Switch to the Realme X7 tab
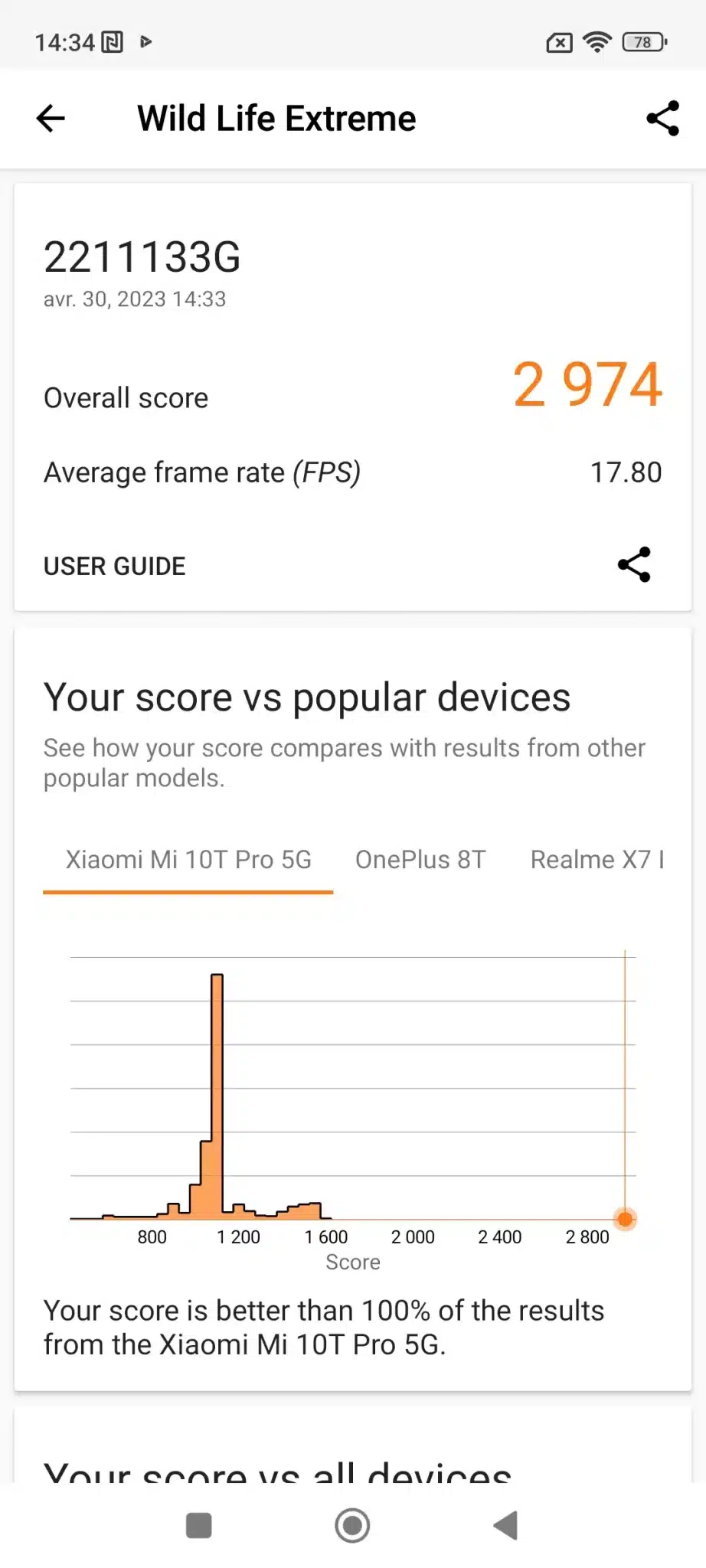 point(597,860)
